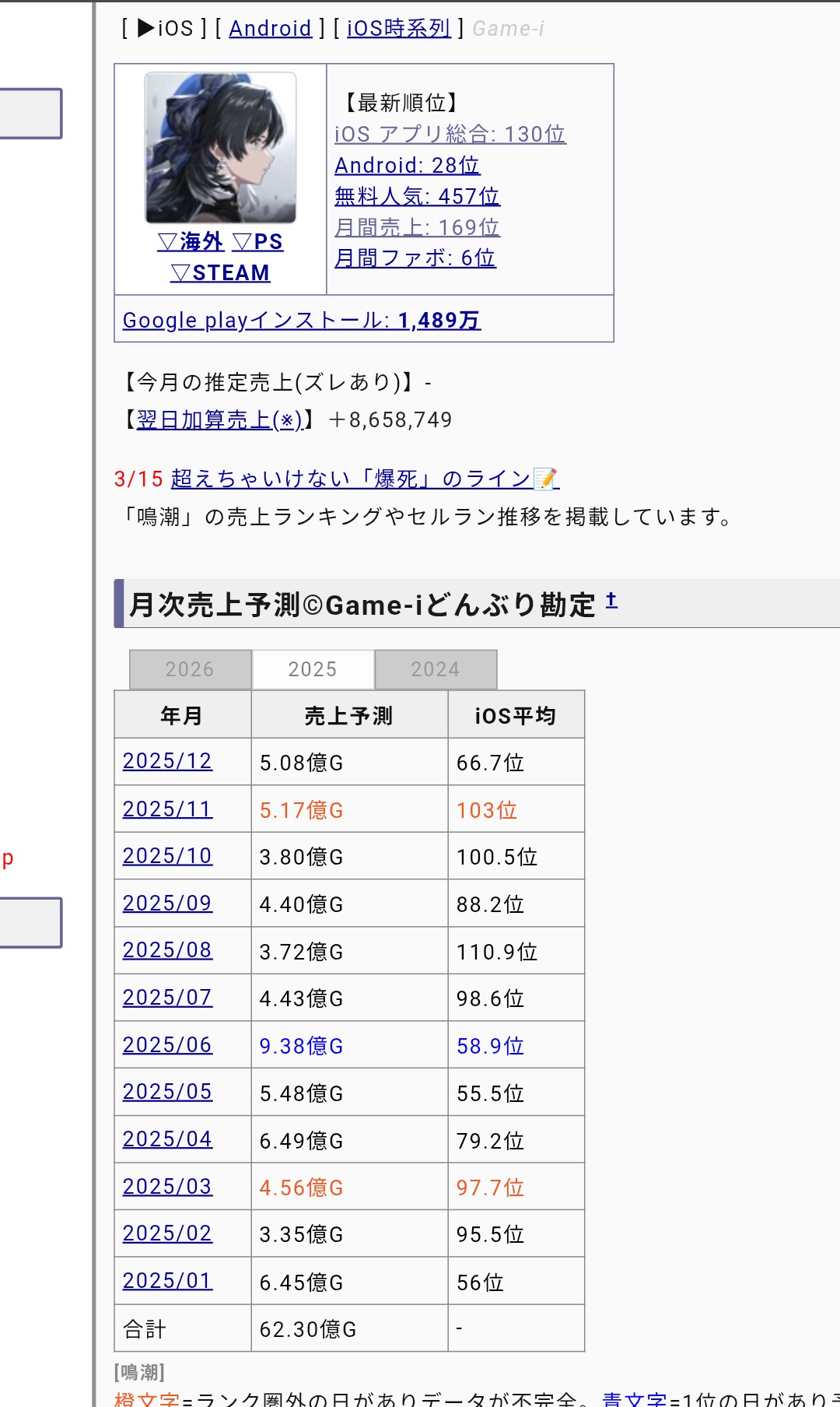Open the 2025/12 monthly data

point(167,761)
